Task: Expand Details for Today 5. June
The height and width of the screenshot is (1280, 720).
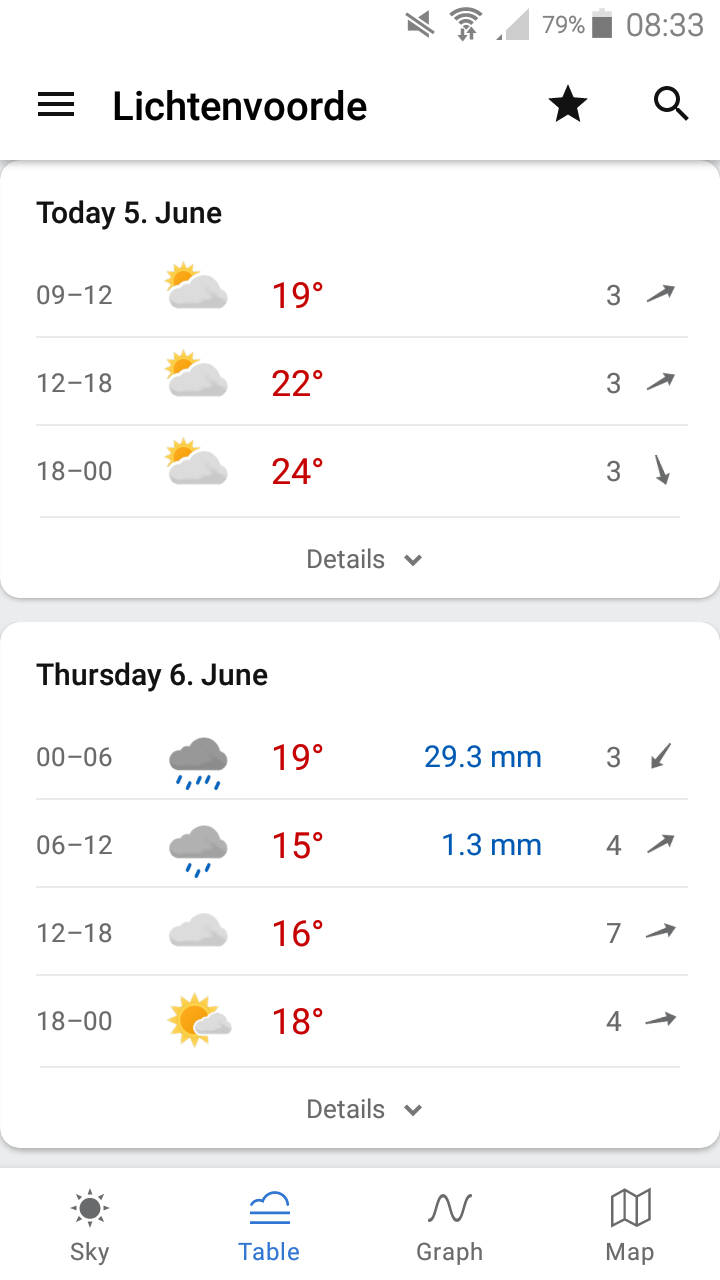Action: pos(364,559)
